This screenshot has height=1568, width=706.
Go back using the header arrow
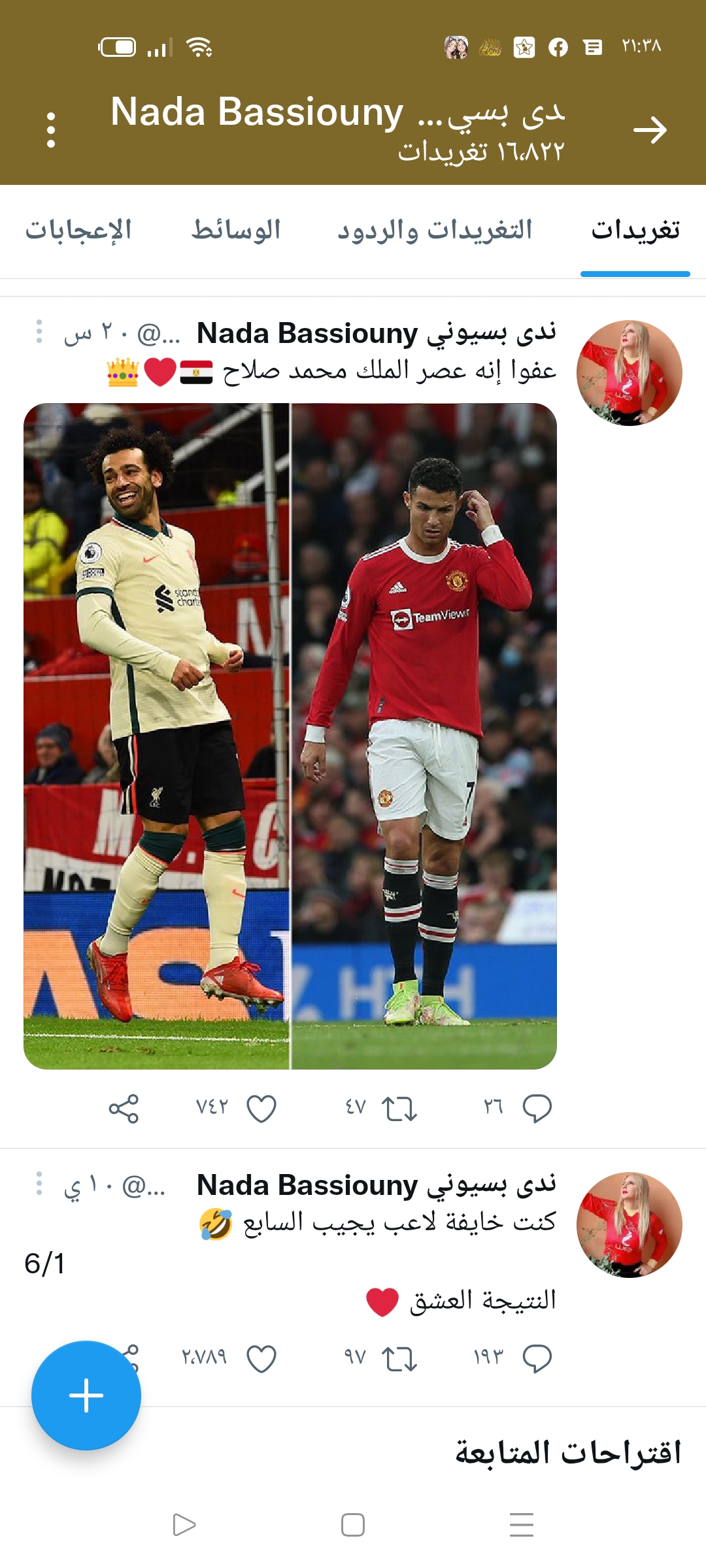pos(650,130)
